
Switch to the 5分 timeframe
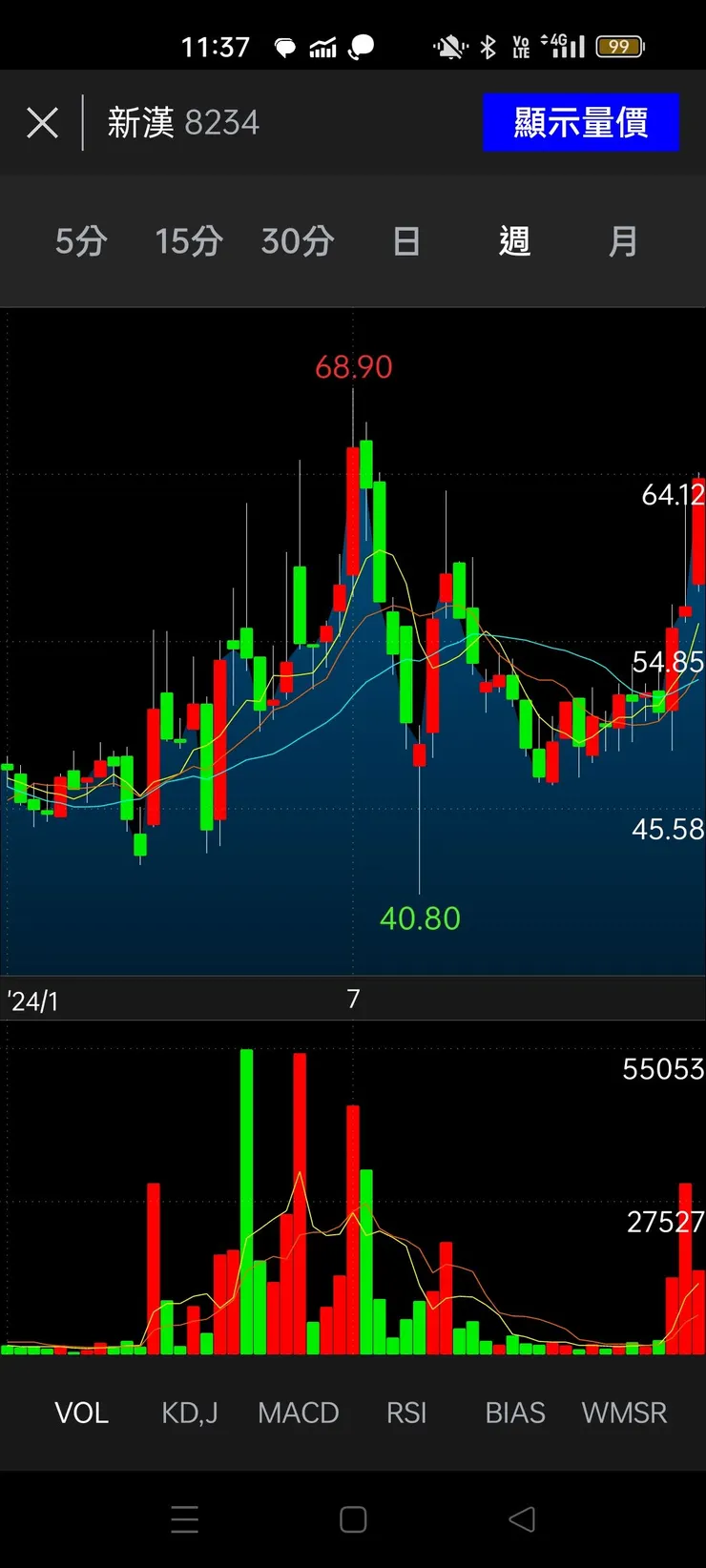81,241
